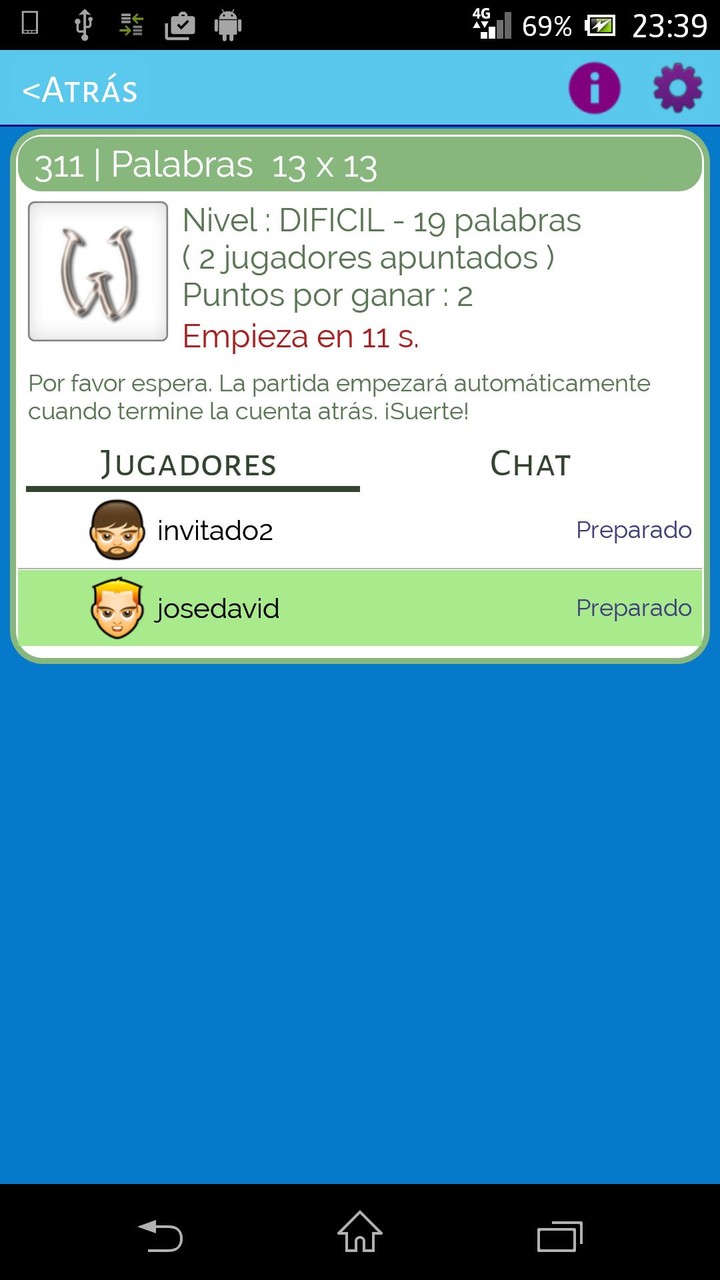Toggle ready state on the highlighted player row
Screen dimensions: 720x1280
pyautogui.click(x=360, y=608)
